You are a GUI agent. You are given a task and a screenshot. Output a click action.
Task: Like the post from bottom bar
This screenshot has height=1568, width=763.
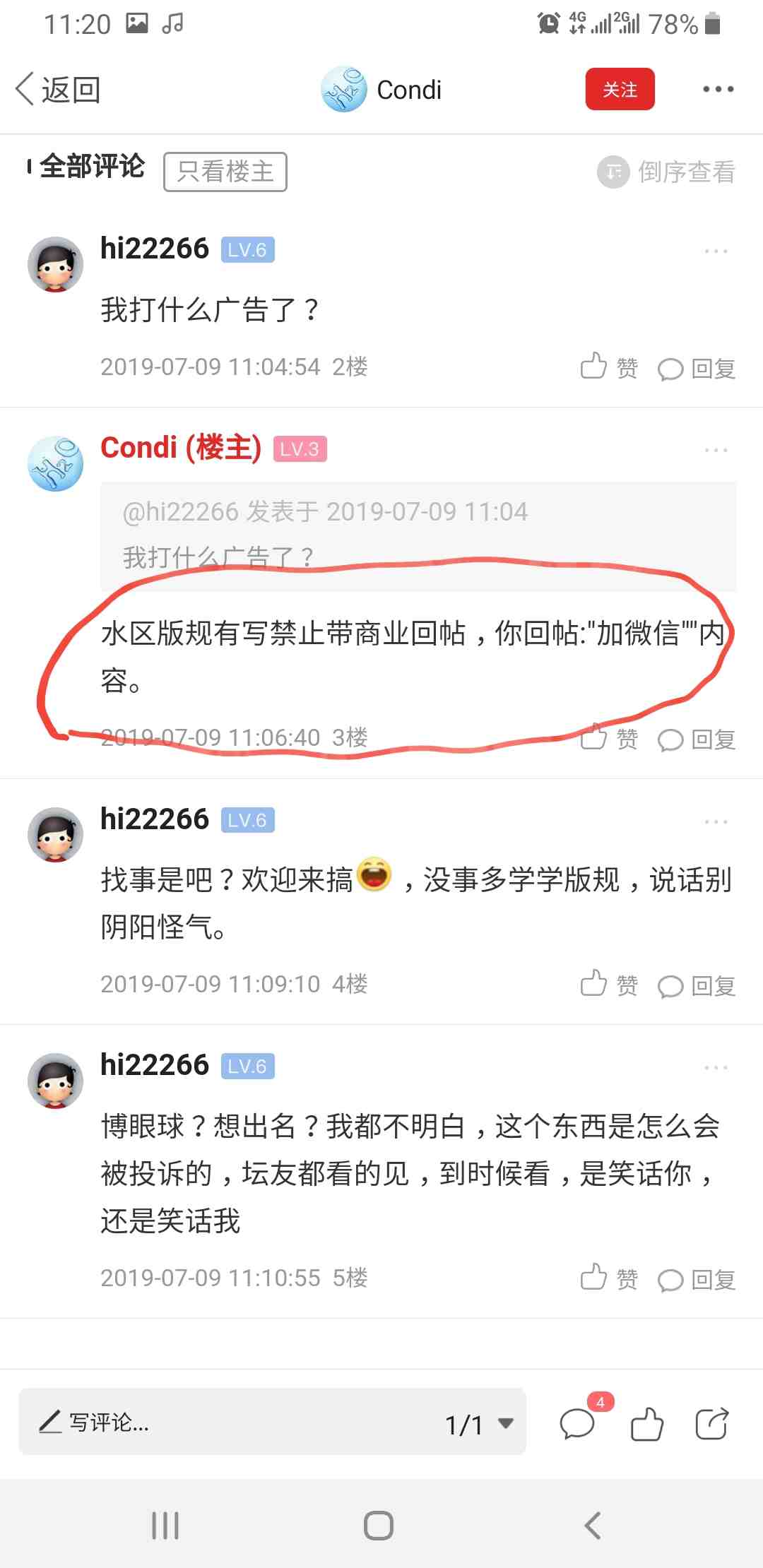[x=646, y=1424]
